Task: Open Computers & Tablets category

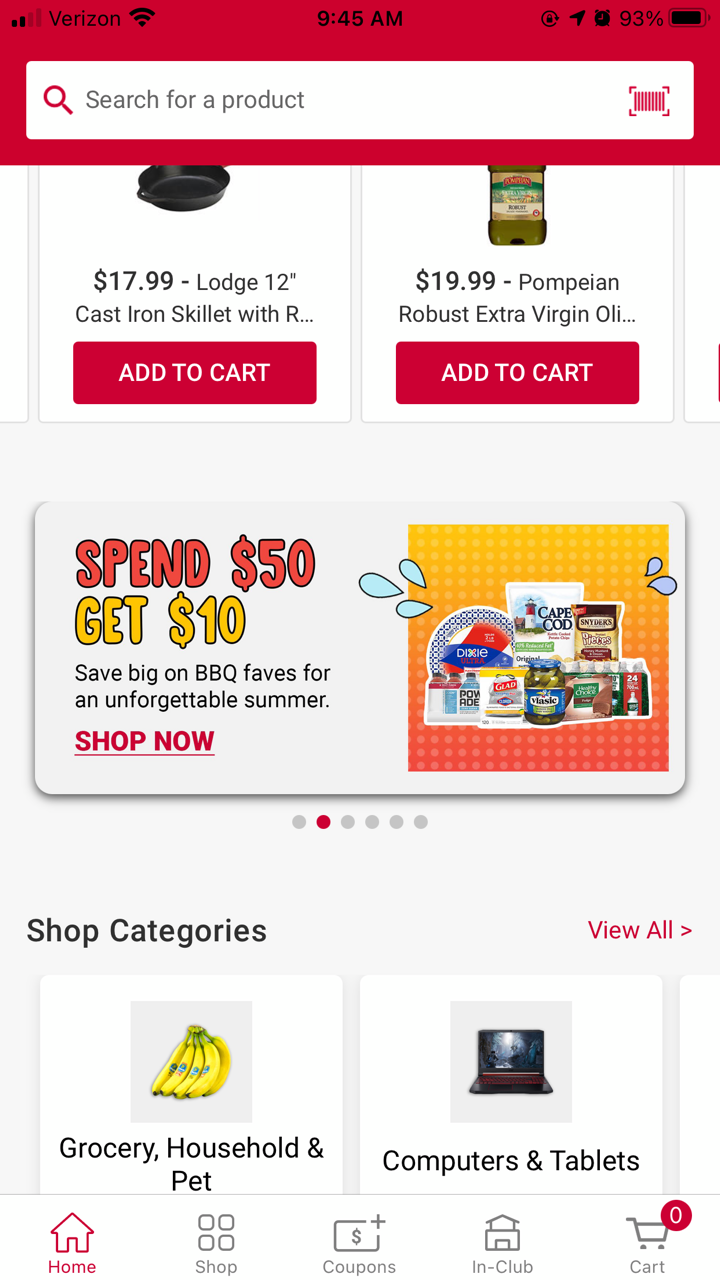Action: pyautogui.click(x=511, y=1090)
